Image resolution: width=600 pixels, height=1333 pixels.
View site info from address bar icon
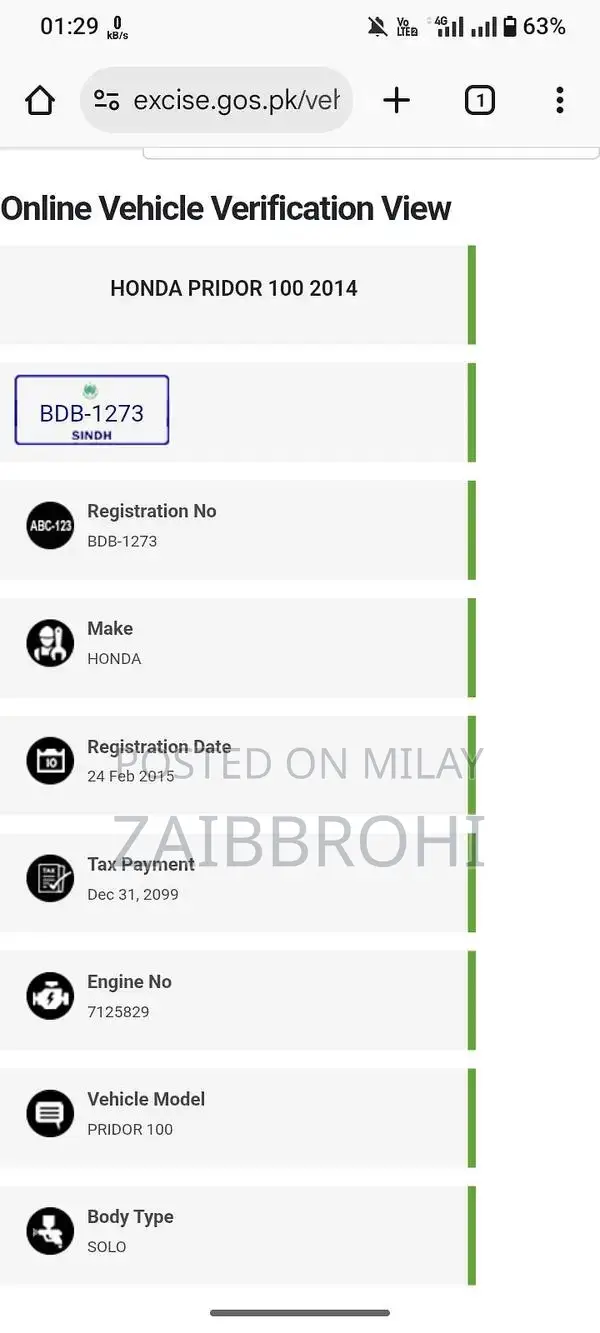pos(106,100)
